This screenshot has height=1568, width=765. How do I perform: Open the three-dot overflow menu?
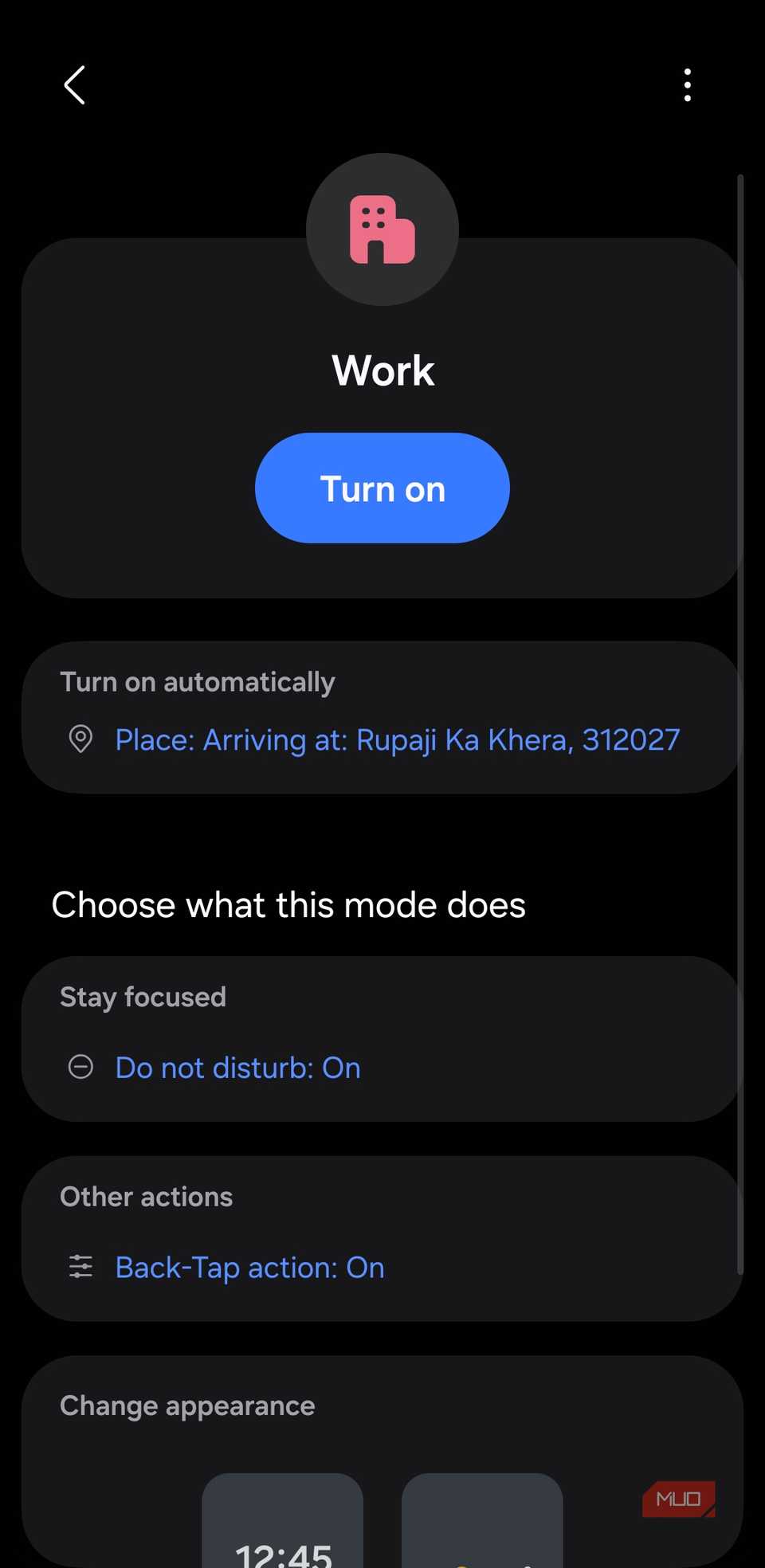(687, 84)
